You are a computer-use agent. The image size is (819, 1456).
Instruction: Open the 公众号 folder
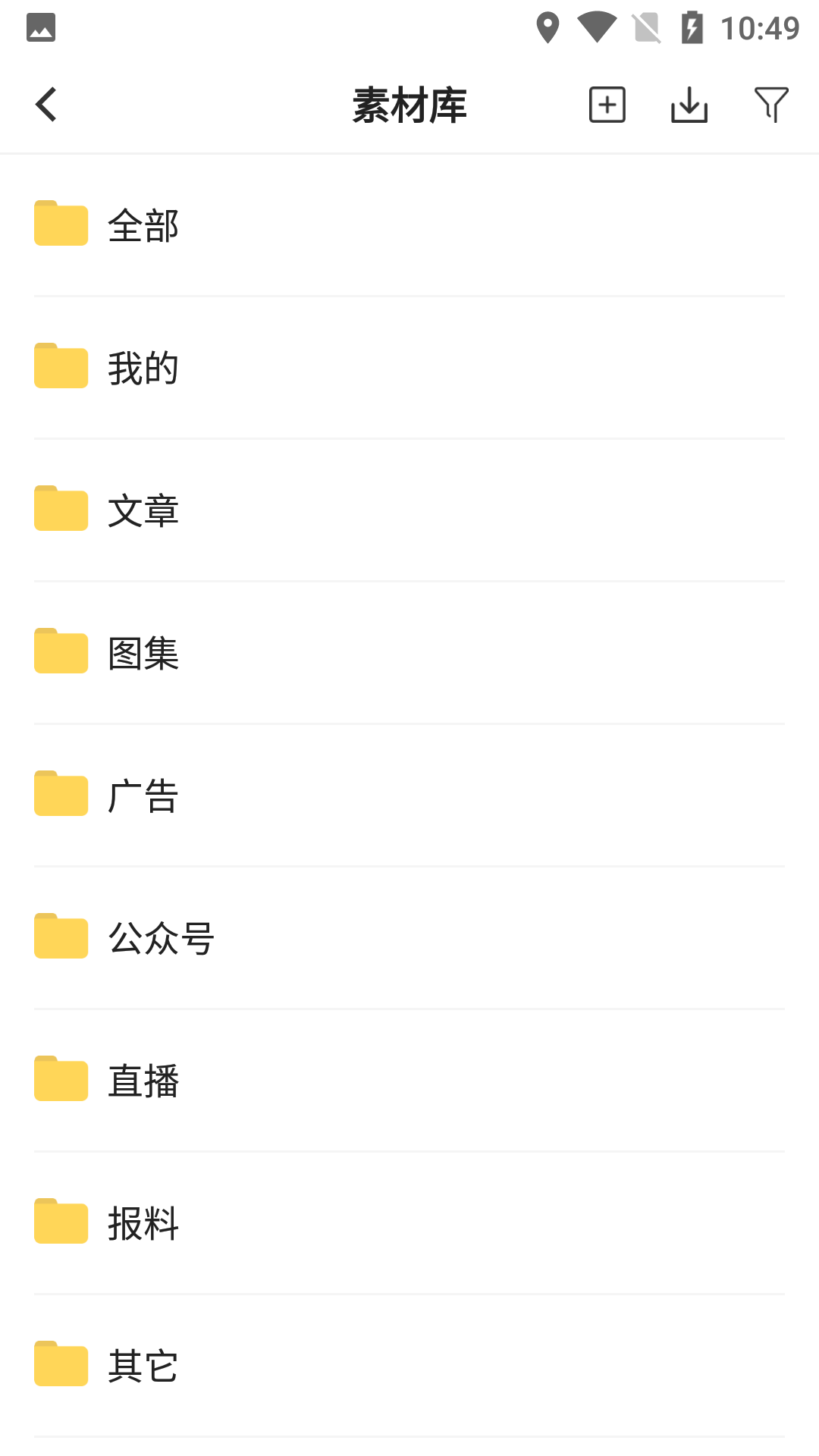tap(161, 937)
